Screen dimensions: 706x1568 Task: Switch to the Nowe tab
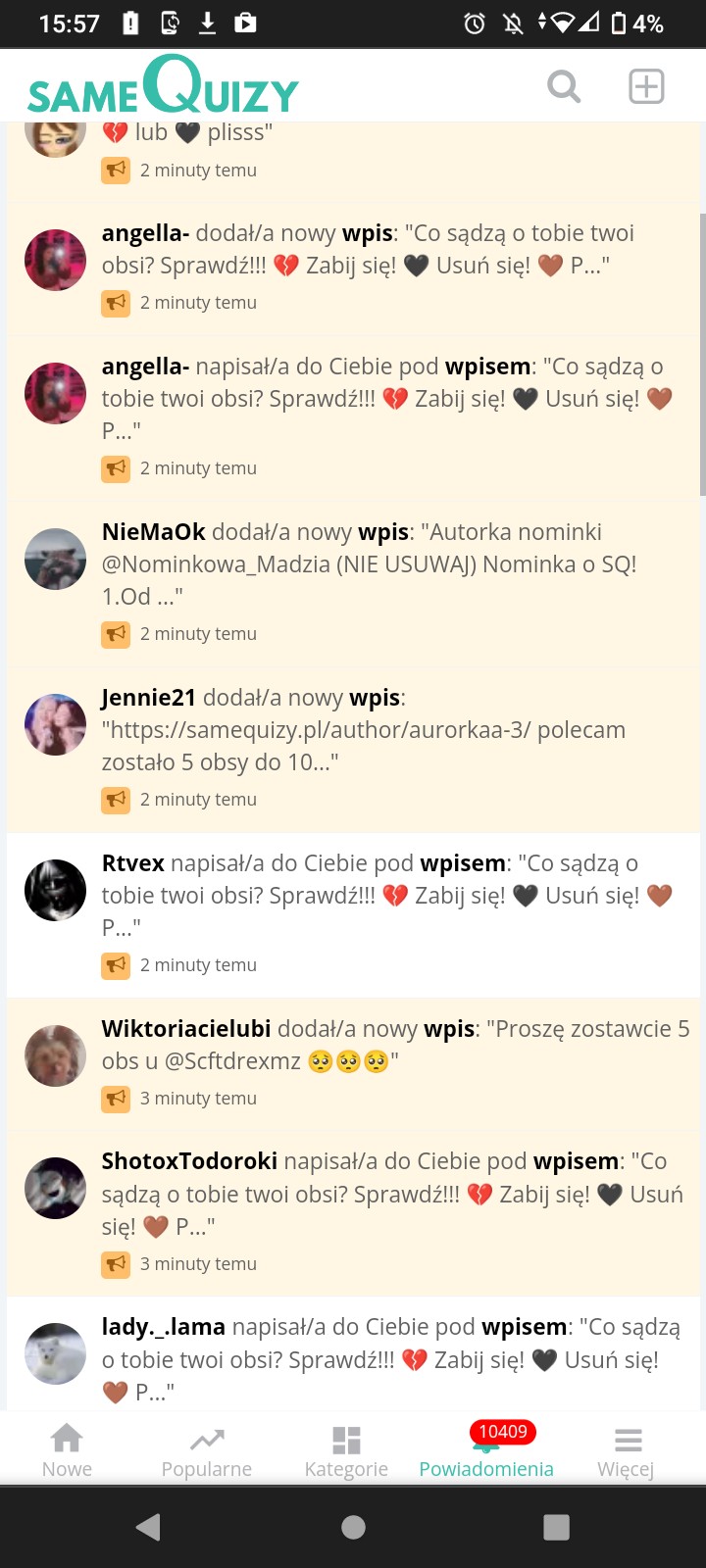pos(67,1450)
